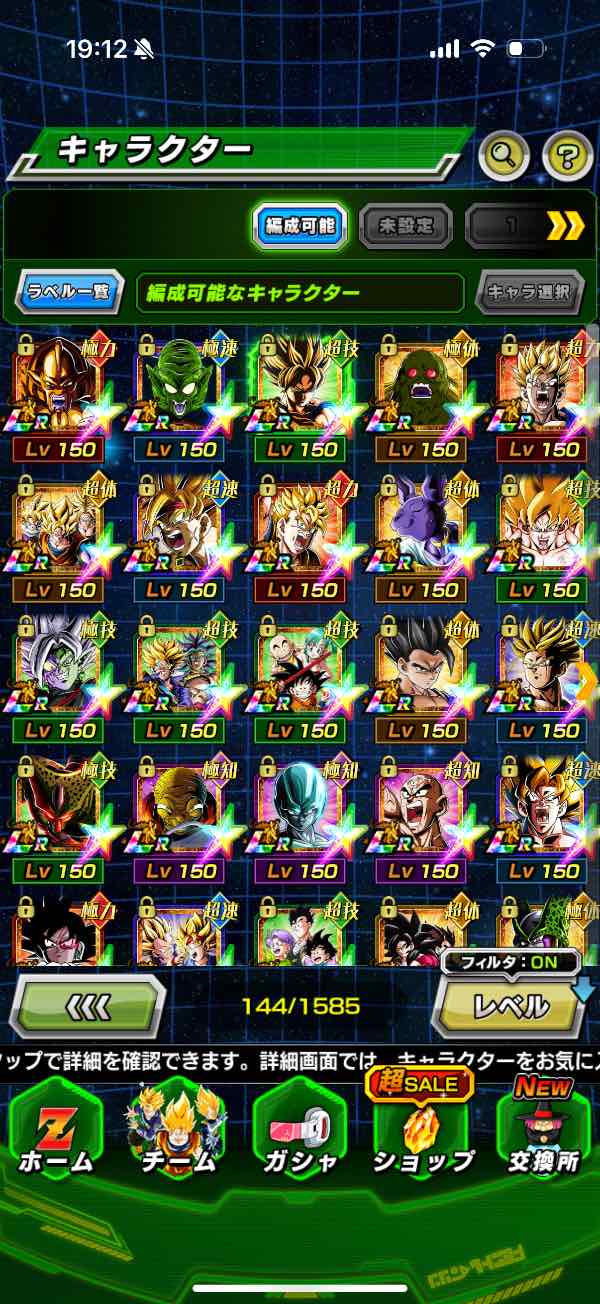Choose the silver Frieza 極知 character card
Image resolution: width=600 pixels, height=1304 pixels.
[300, 806]
